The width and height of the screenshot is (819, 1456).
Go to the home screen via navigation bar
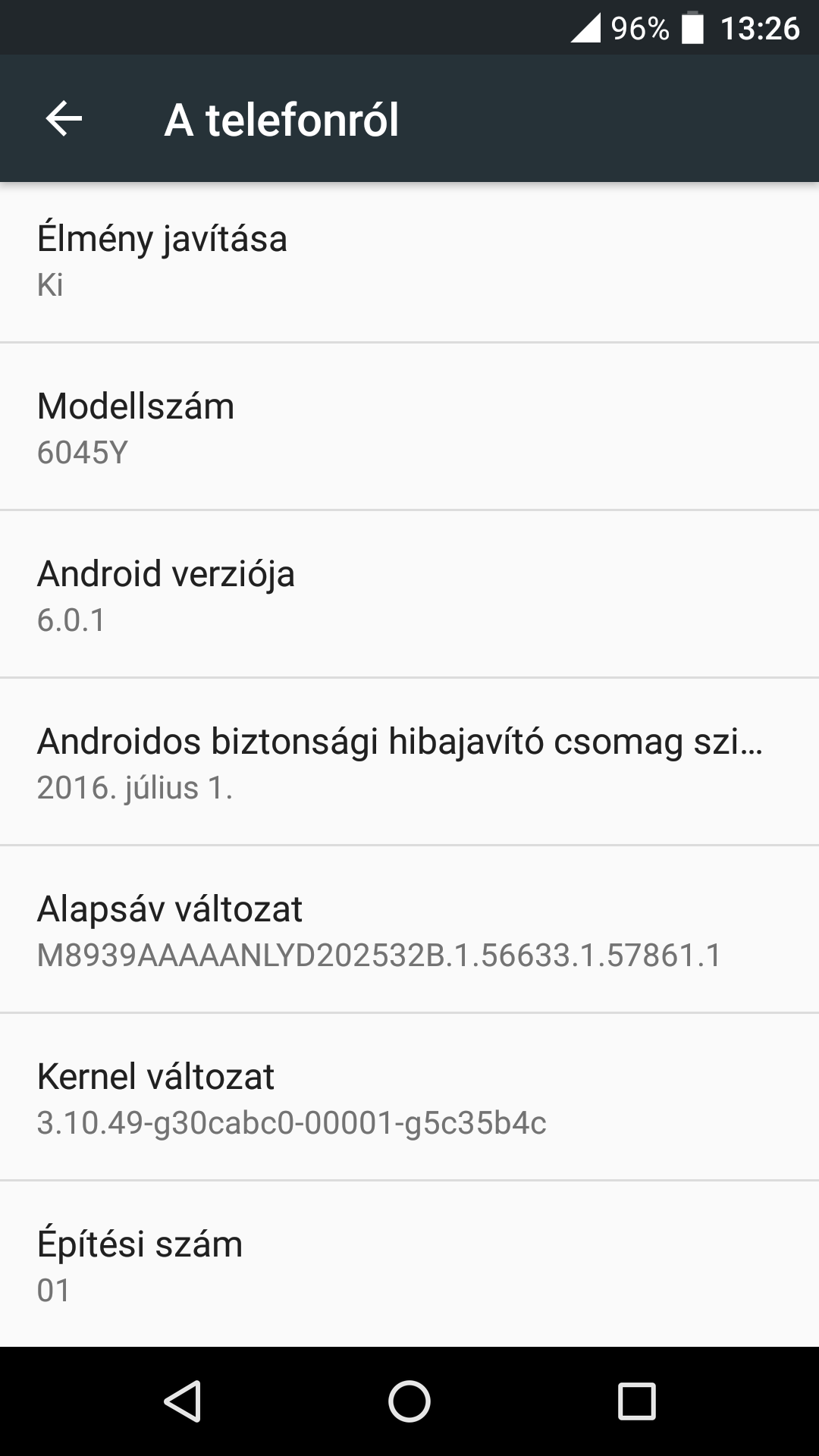click(409, 1401)
